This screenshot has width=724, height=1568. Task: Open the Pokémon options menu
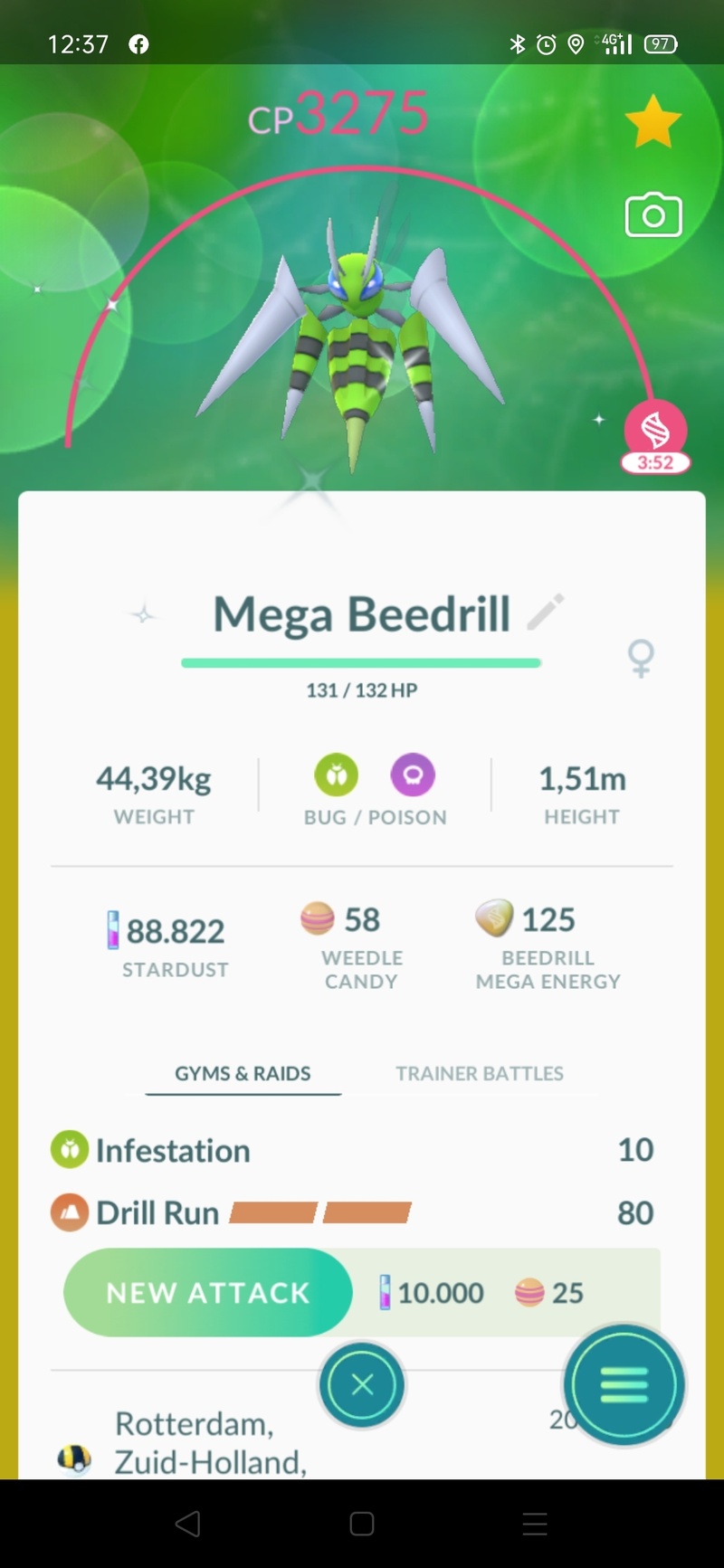624,1385
